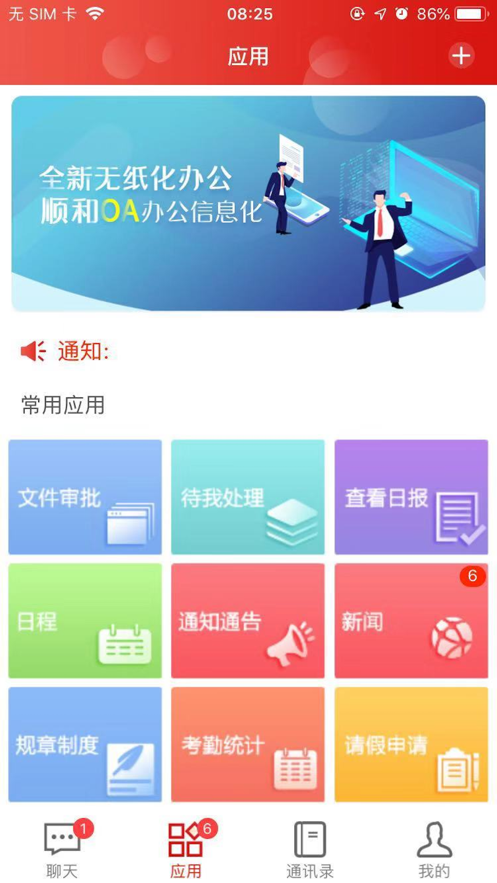The image size is (497, 883).
Task: Open 待我处理 pending tasks tile
Action: click(x=248, y=497)
